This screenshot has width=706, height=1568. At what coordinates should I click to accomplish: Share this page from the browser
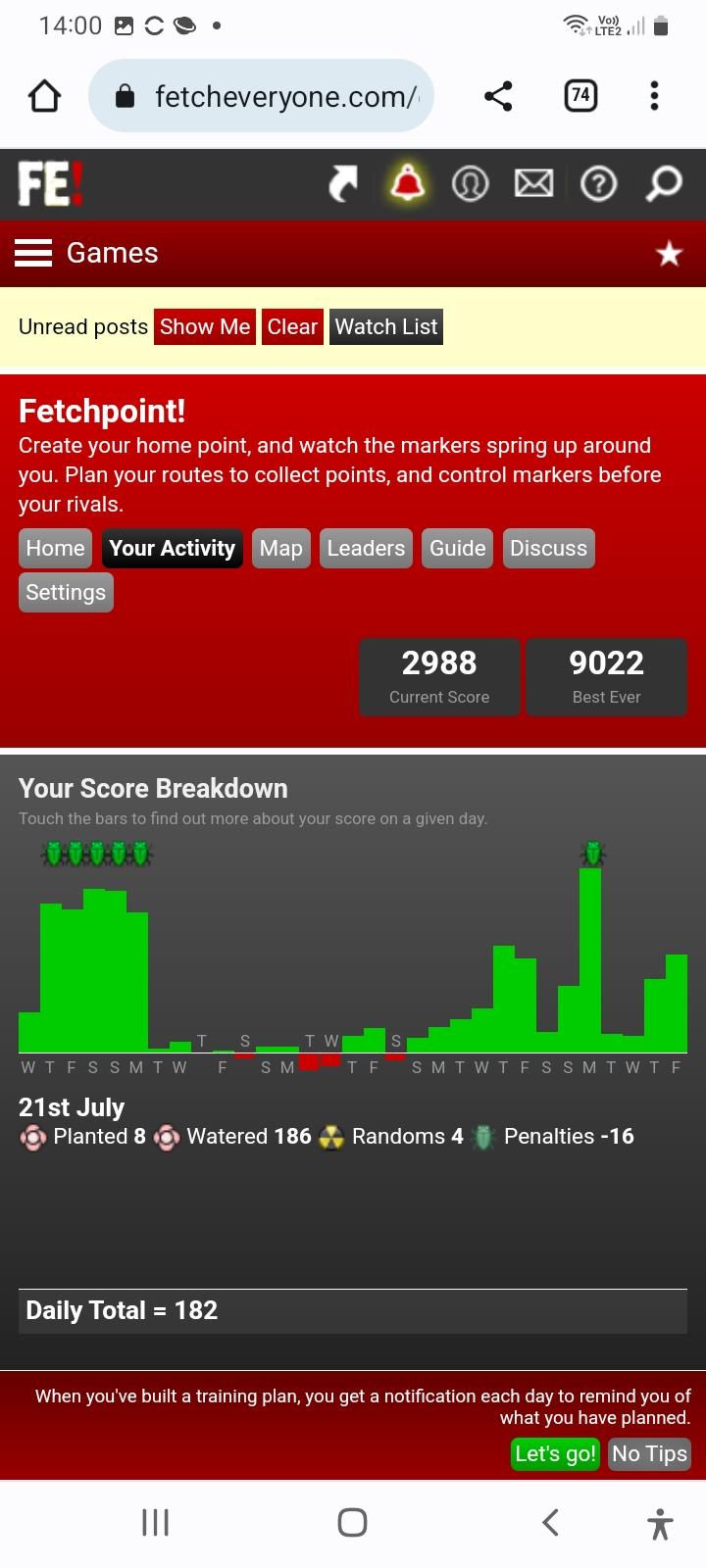(x=498, y=96)
